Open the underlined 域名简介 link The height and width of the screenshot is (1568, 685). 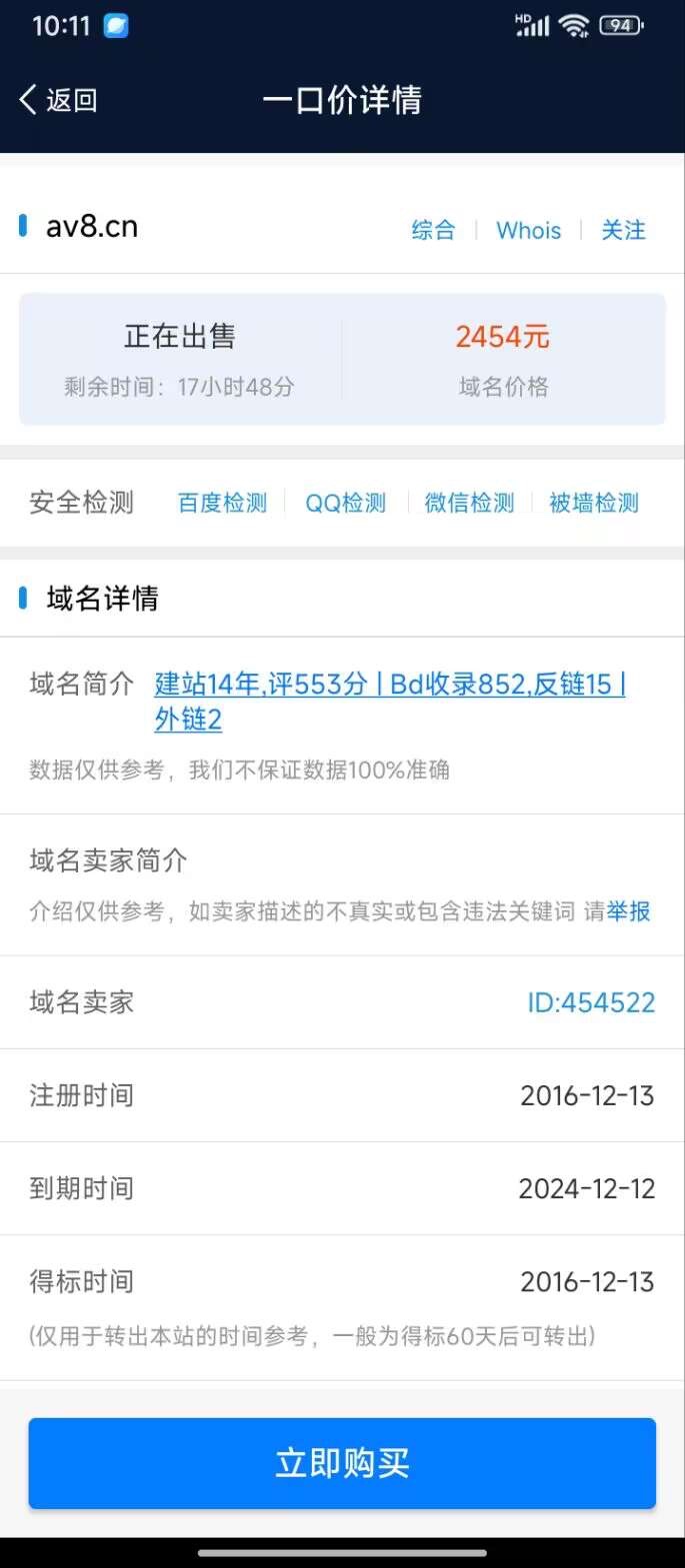pyautogui.click(x=390, y=685)
